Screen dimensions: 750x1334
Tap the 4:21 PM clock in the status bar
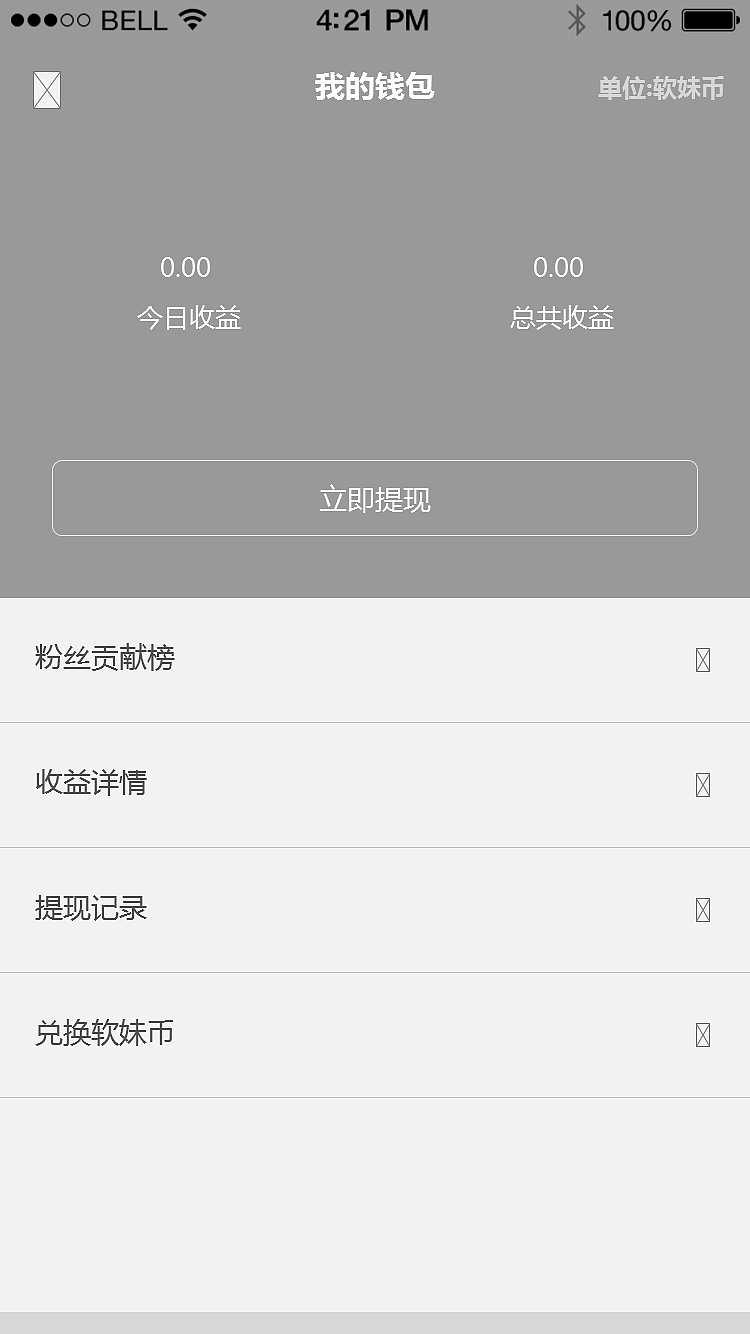[373, 19]
